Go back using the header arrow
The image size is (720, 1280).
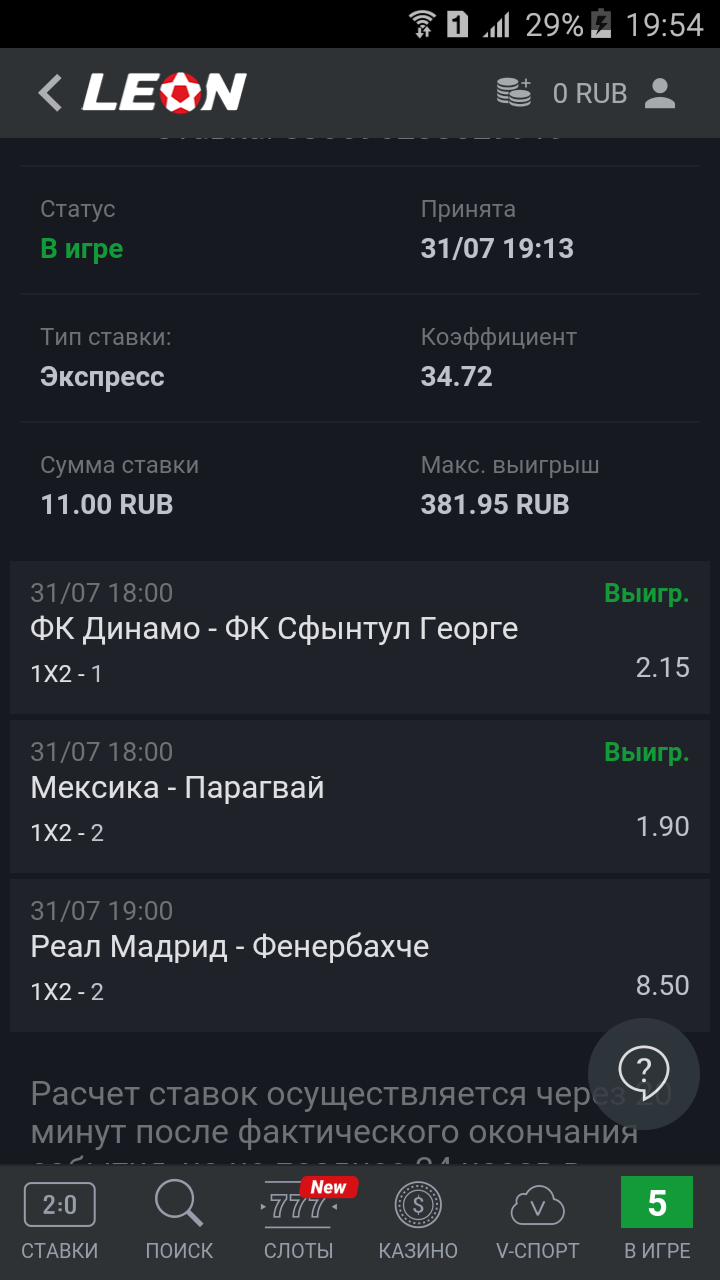tap(50, 93)
